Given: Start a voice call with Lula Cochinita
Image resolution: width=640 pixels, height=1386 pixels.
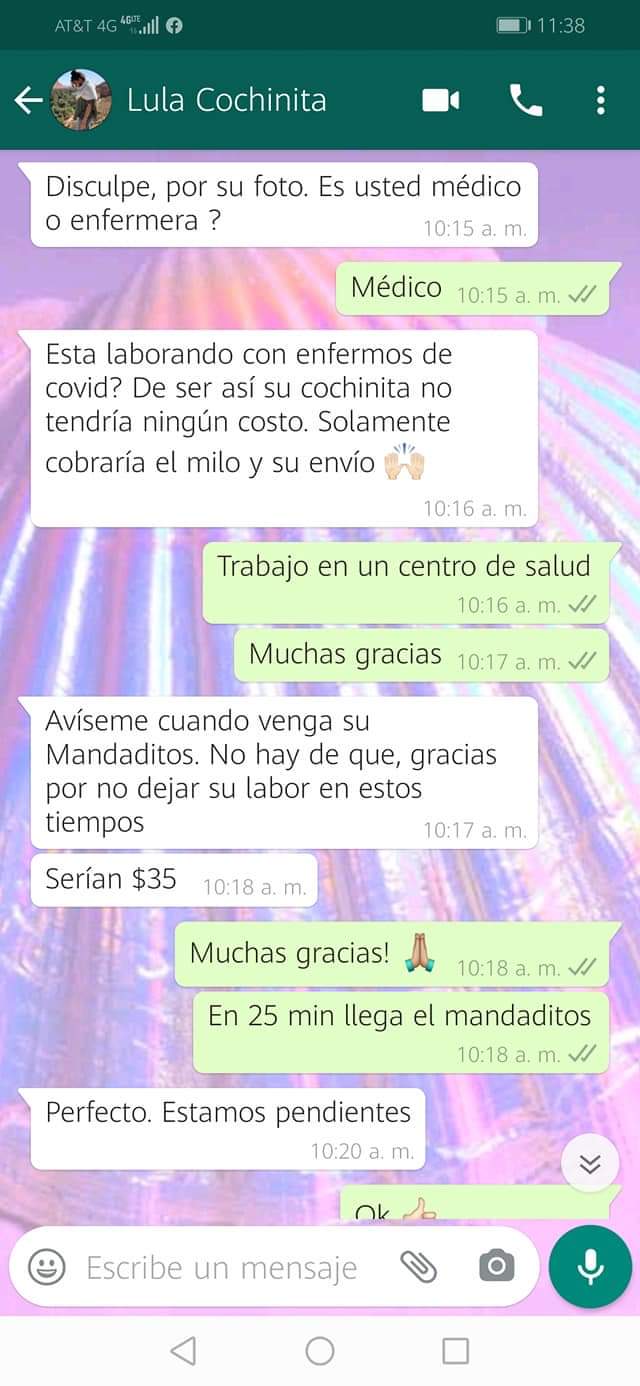Looking at the screenshot, I should coord(525,100).
